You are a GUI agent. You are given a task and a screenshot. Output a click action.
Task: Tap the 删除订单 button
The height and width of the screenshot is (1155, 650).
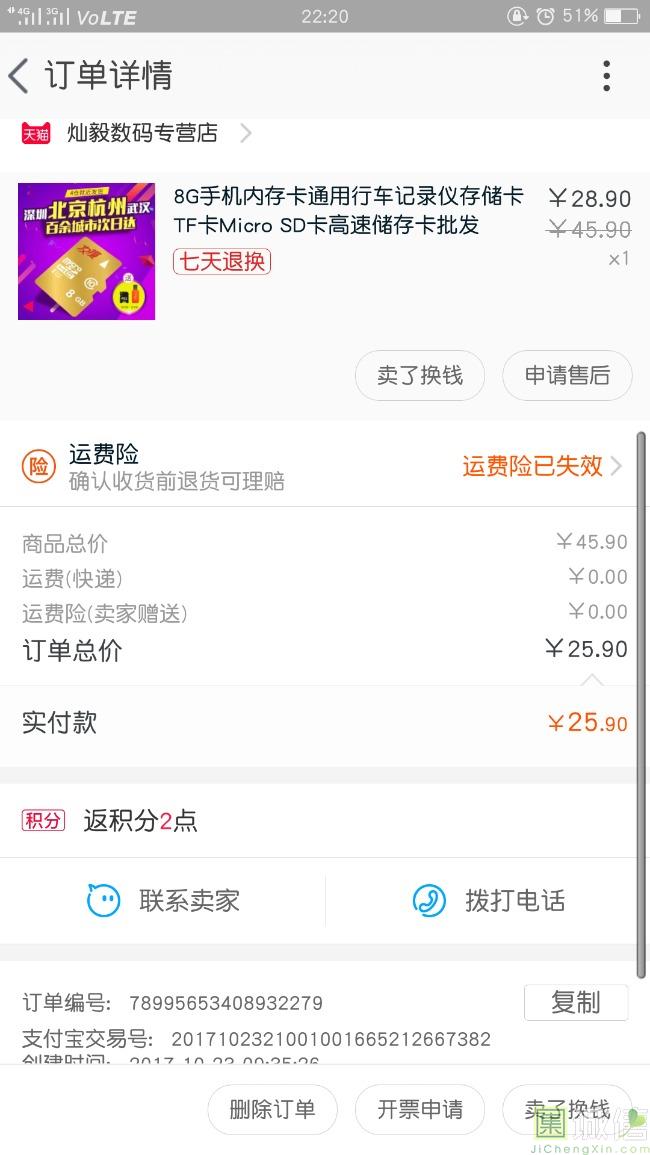tap(273, 1109)
